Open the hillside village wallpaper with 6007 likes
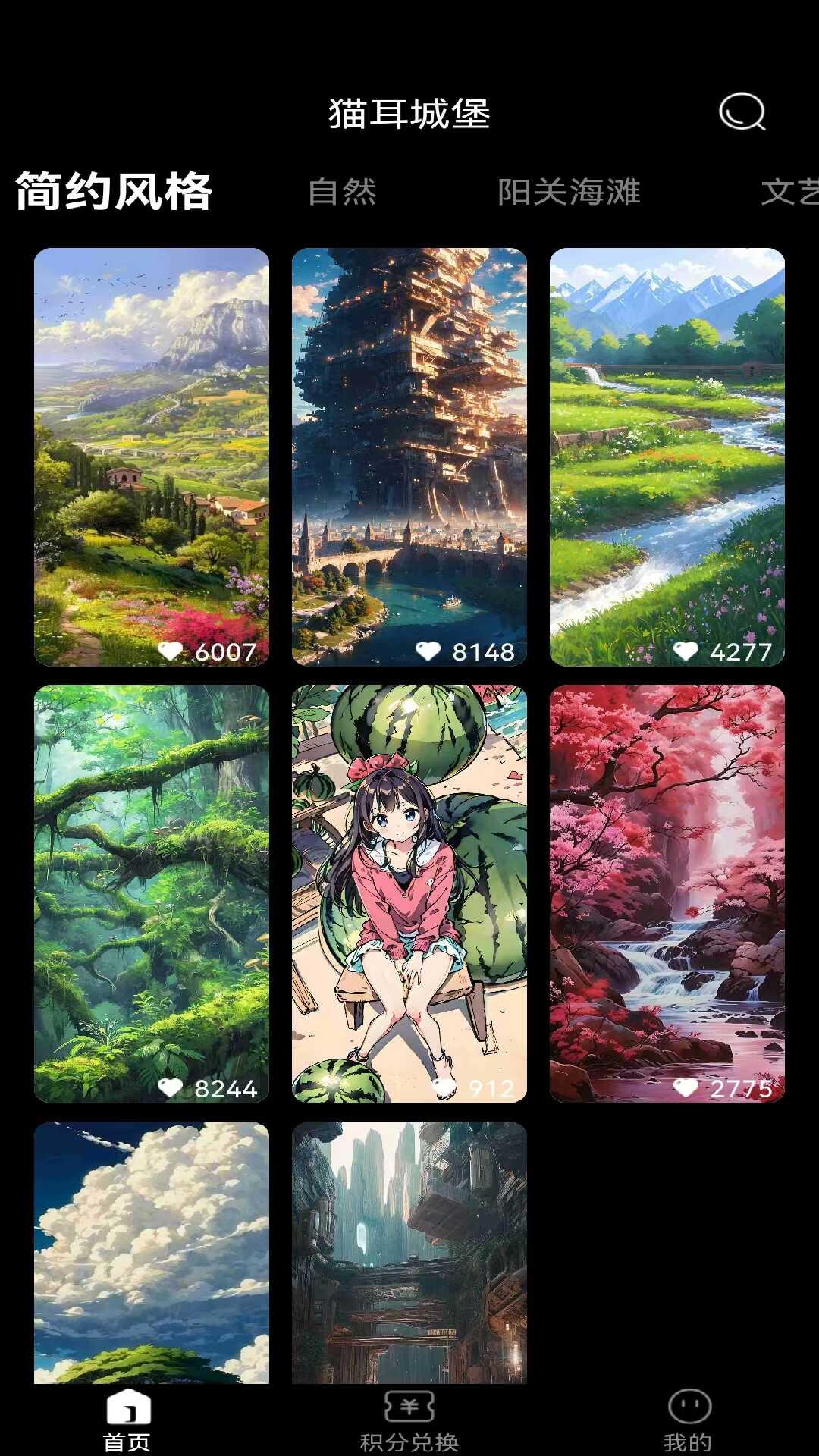This screenshot has height=1456, width=819. 152,457
